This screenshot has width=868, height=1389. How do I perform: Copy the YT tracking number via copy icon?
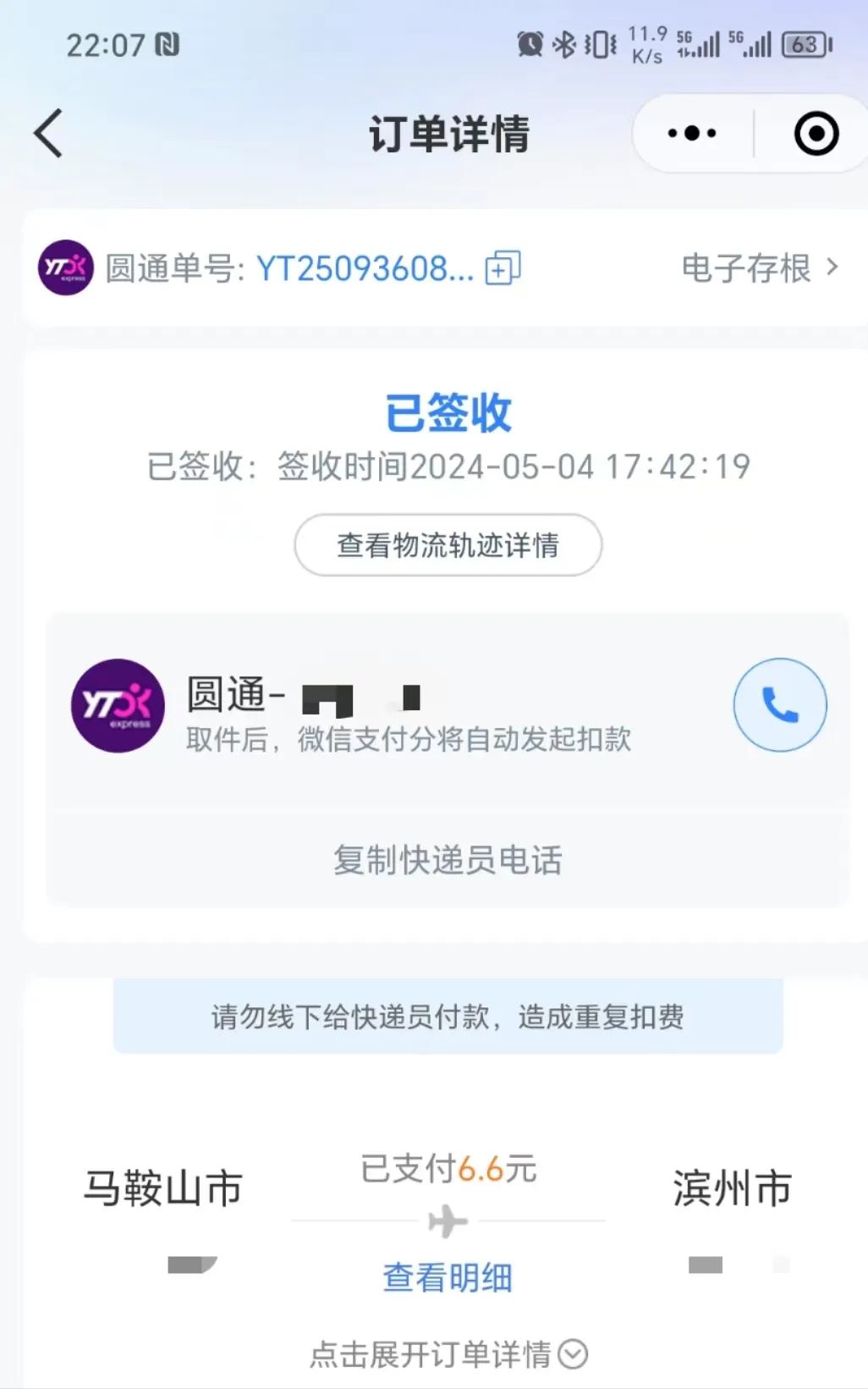click(x=503, y=268)
